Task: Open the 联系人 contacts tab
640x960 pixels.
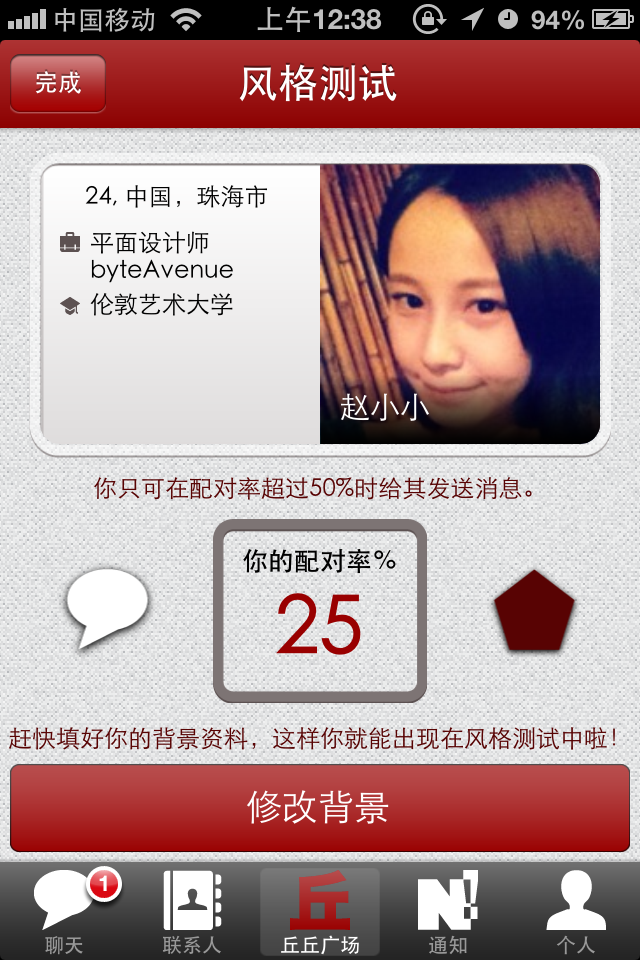Action: [x=192, y=912]
